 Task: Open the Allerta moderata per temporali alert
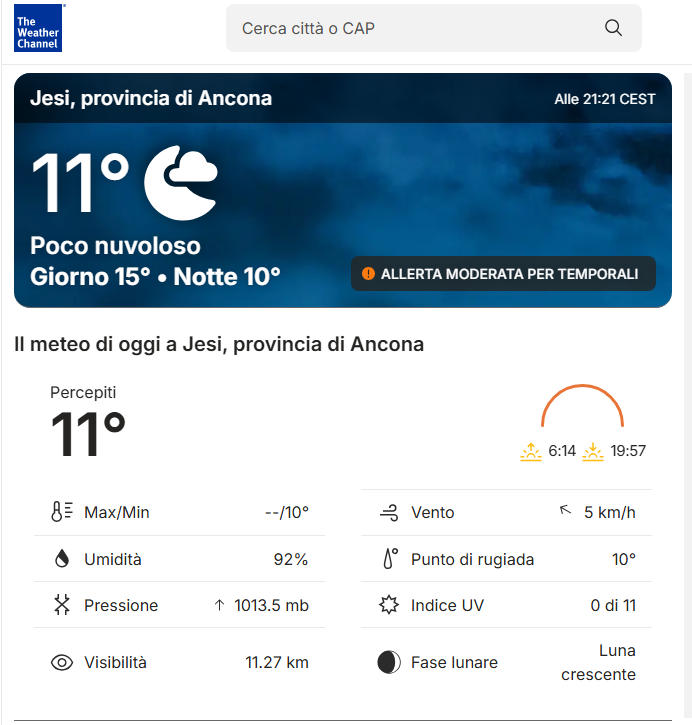[503, 273]
